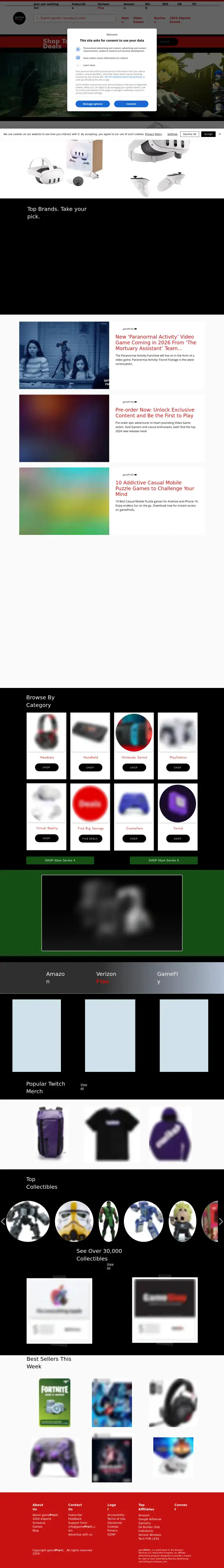Tap the Consent button in the dialog

click(131, 104)
